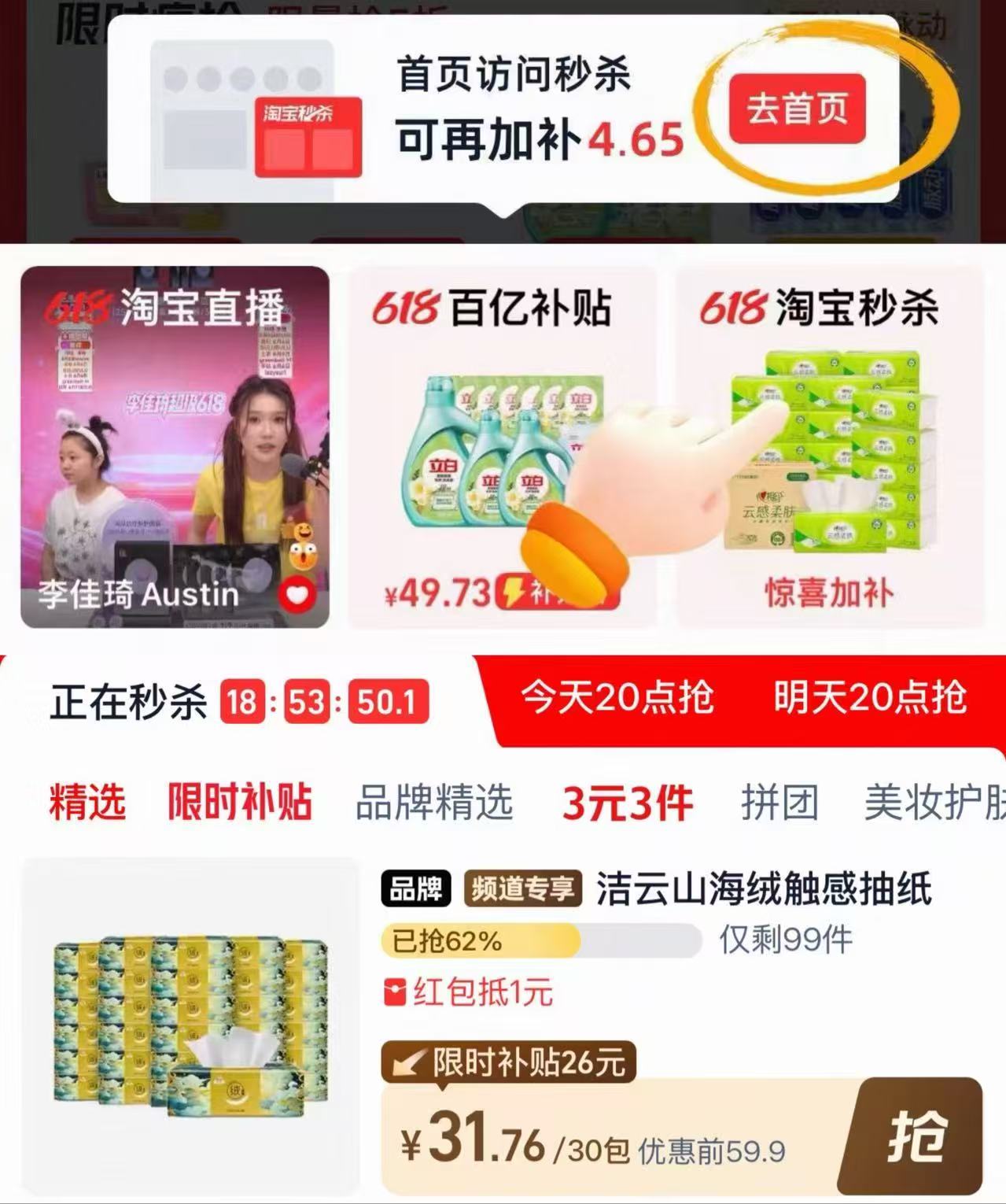Image resolution: width=1006 pixels, height=1204 pixels.
Task: Open the 品牌精选 category
Action: (434, 802)
